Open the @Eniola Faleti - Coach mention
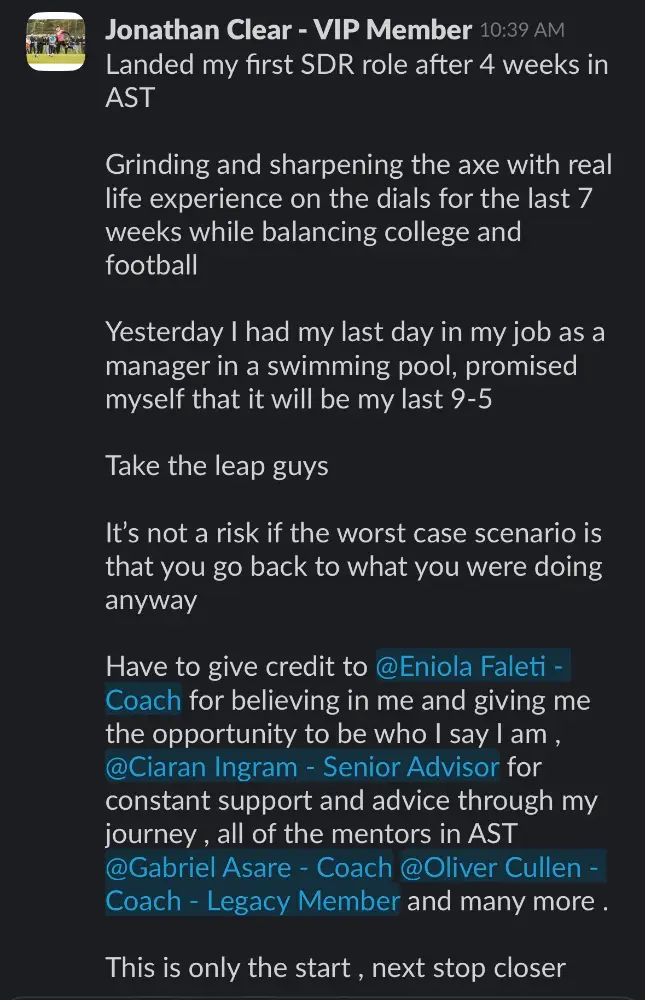The image size is (645, 1000). click(472, 666)
